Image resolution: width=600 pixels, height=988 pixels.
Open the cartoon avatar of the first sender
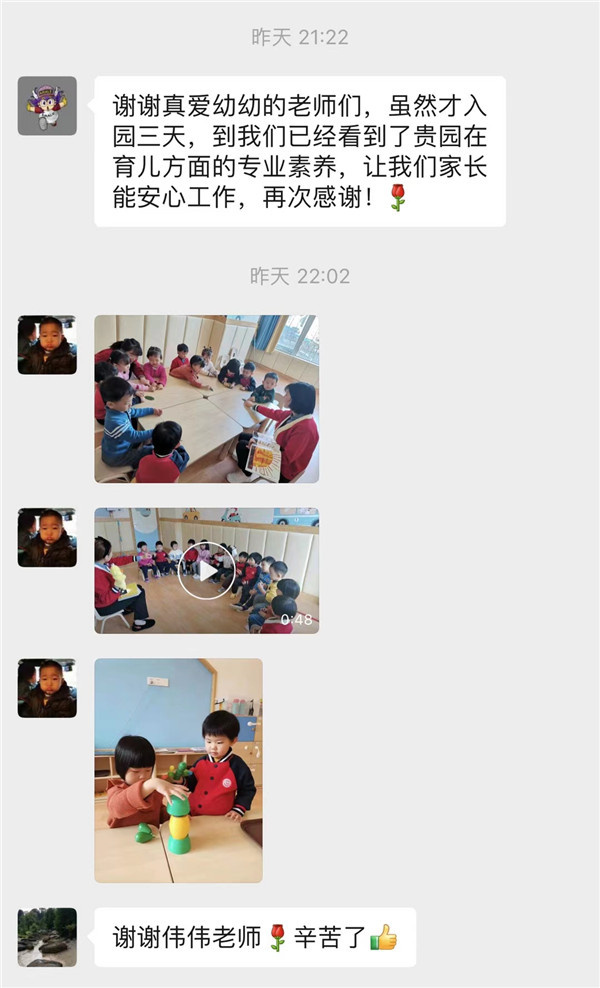[x=47, y=106]
